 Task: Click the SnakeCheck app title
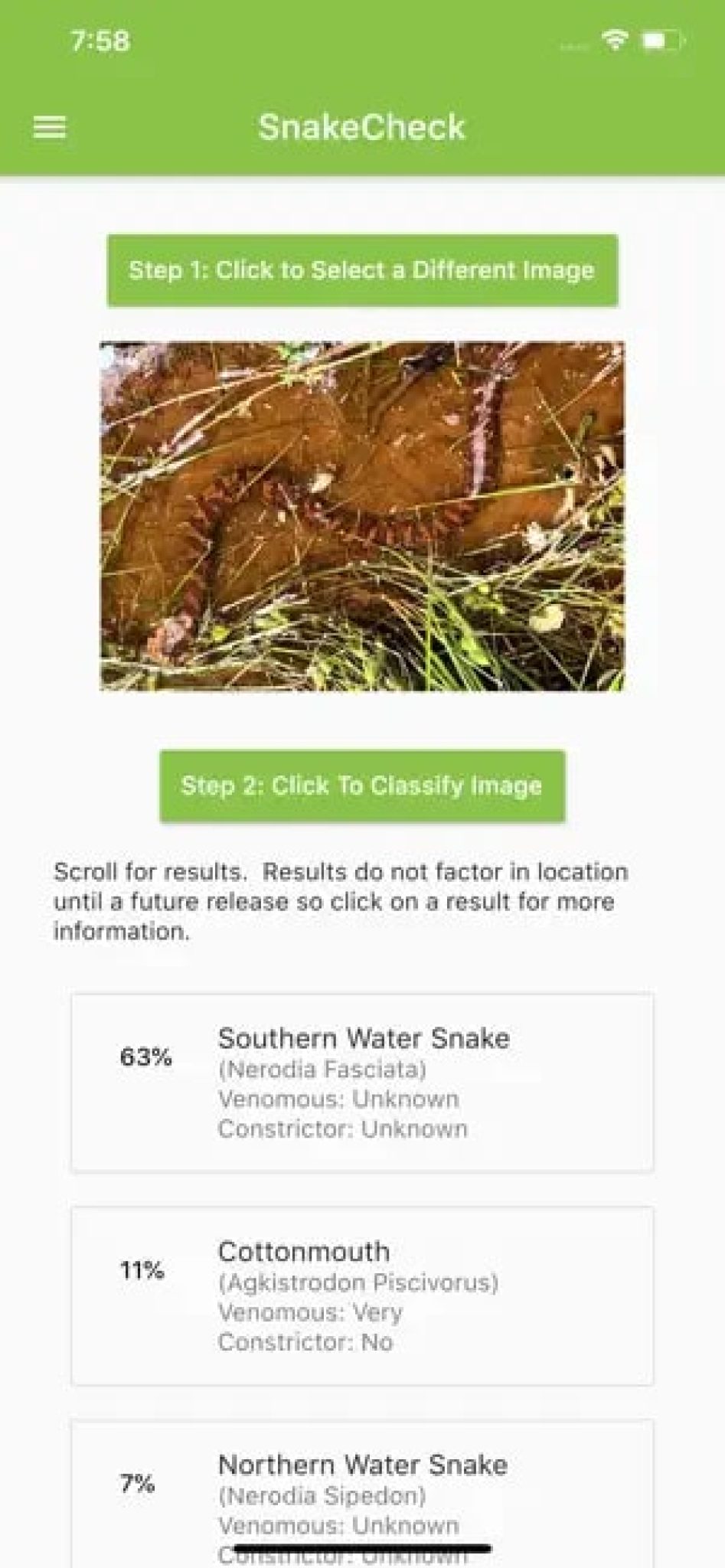pos(361,126)
